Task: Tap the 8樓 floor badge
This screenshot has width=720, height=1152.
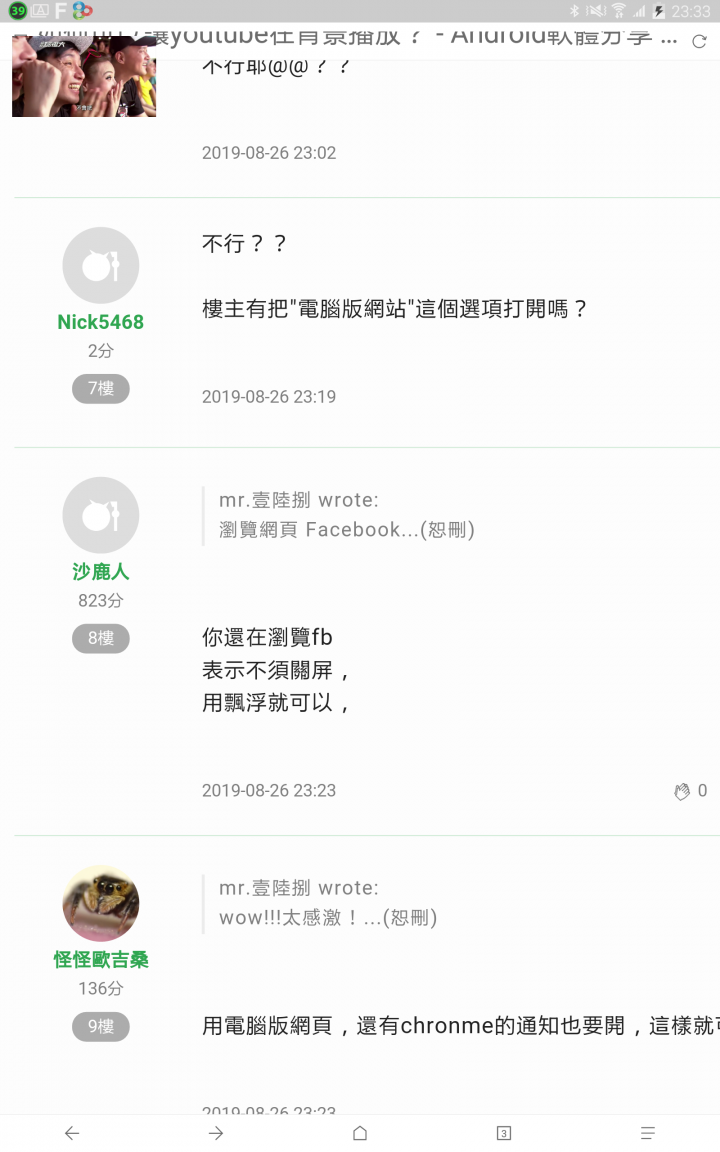Action: (100, 638)
